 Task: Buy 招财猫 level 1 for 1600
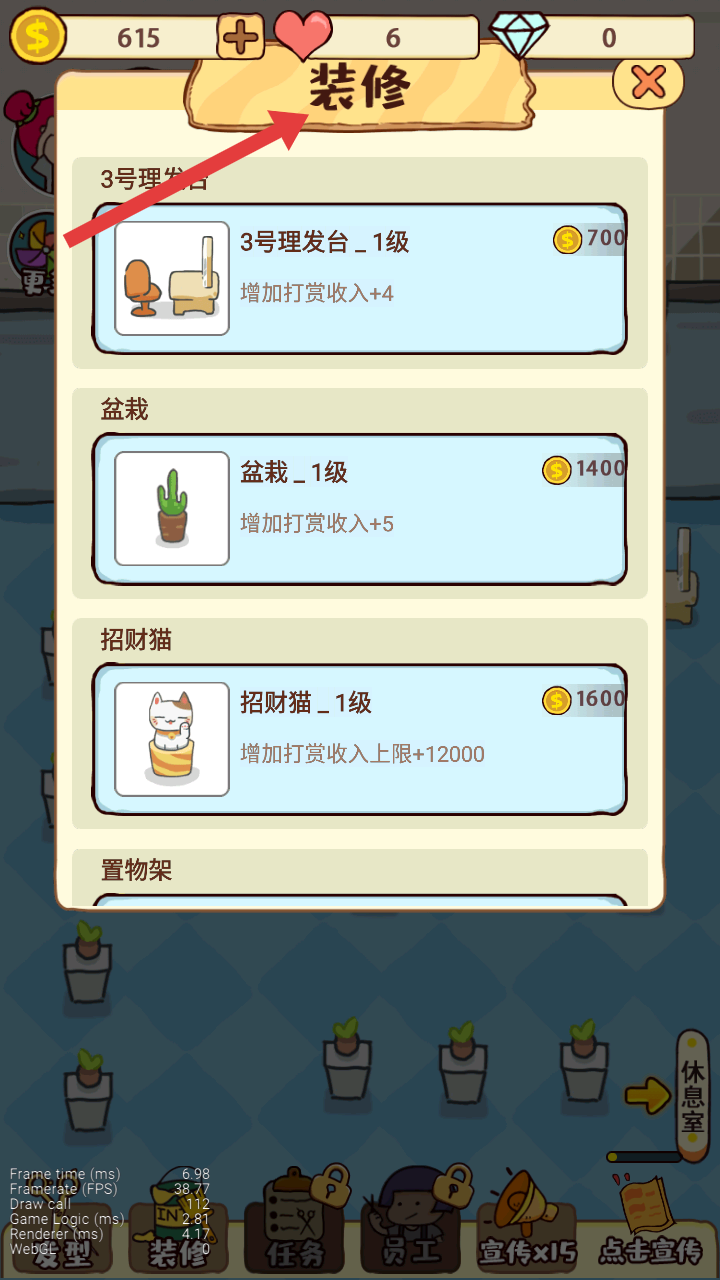tap(584, 699)
